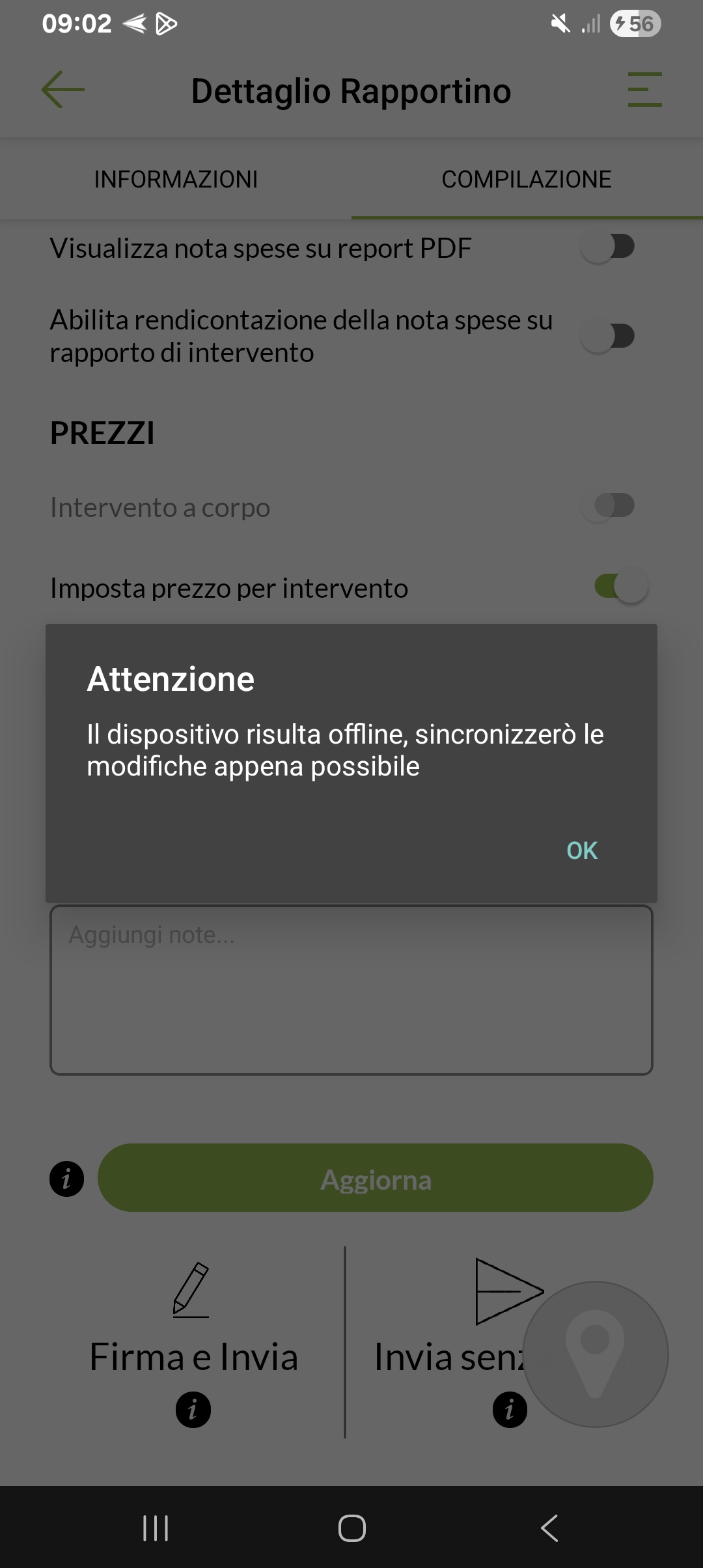Open info icon next to Aggiorna

[66, 1179]
